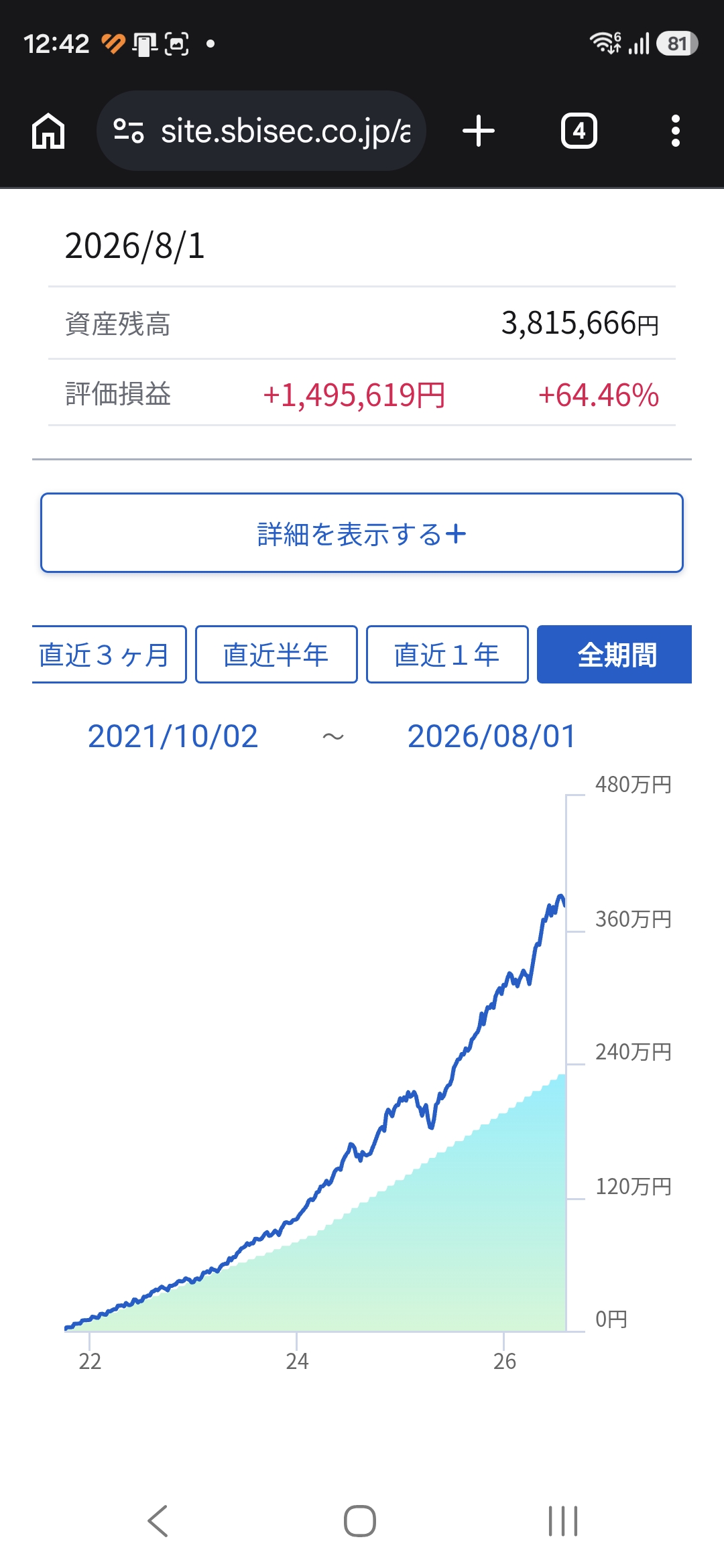Viewport: 724px width, 1568px height.
Task: Show the 直近1年 chart range
Action: point(447,655)
